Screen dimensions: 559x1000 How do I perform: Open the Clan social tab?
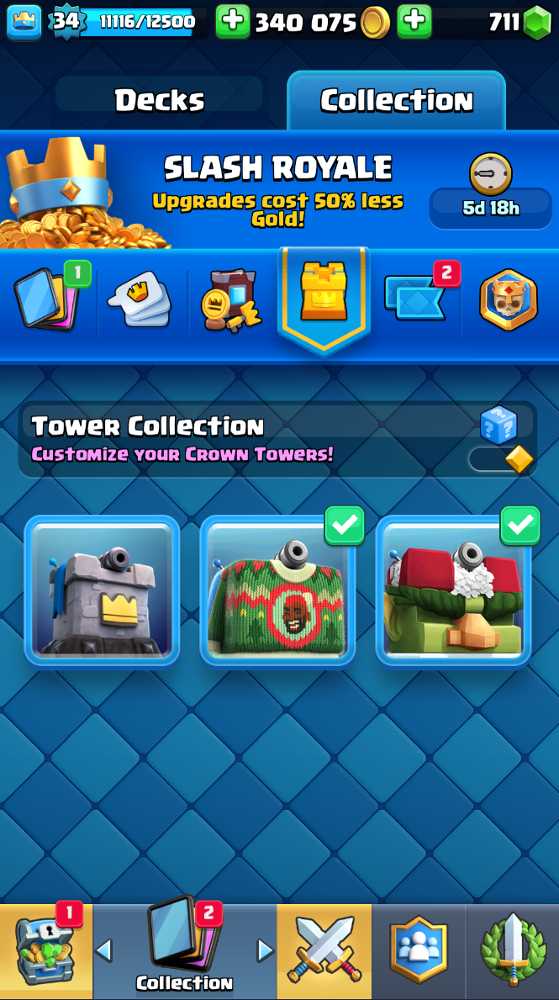(x=419, y=951)
